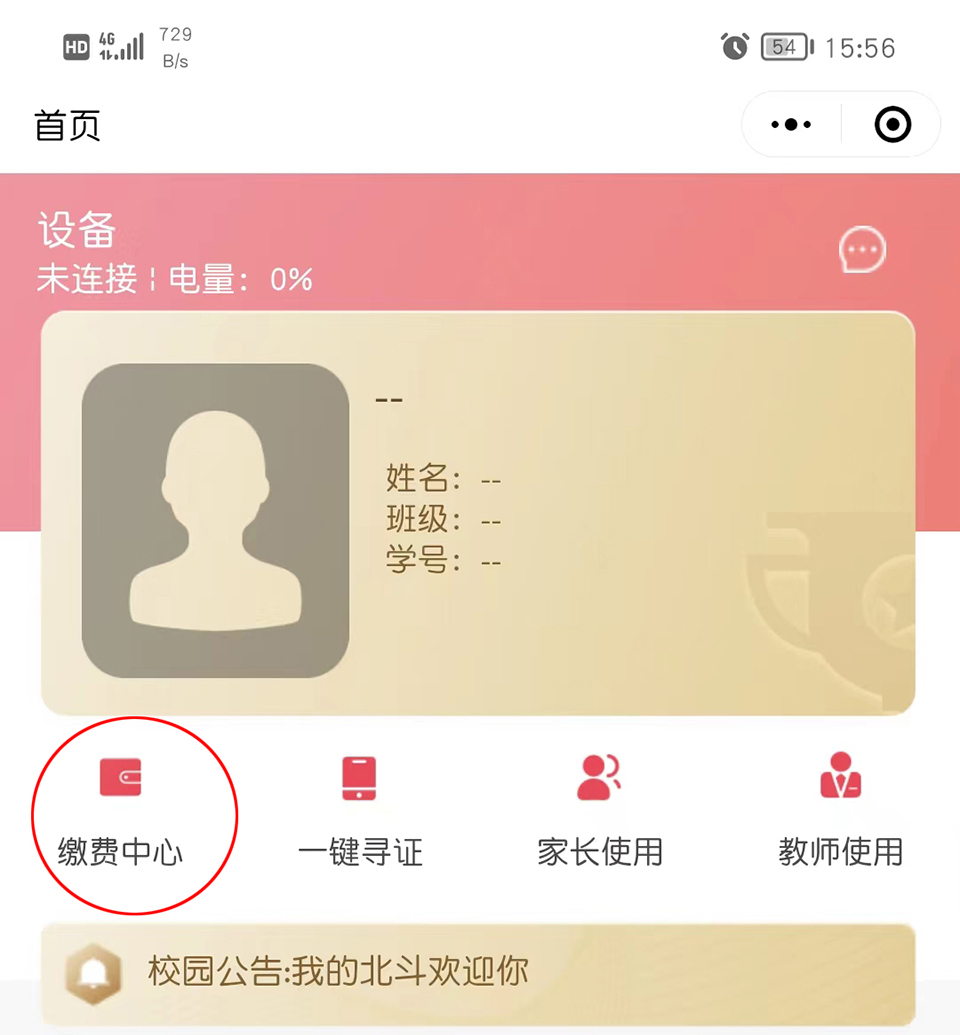Tap the mini-program exit capsule icon
Image resolution: width=960 pixels, height=1035 pixels.
point(893,124)
